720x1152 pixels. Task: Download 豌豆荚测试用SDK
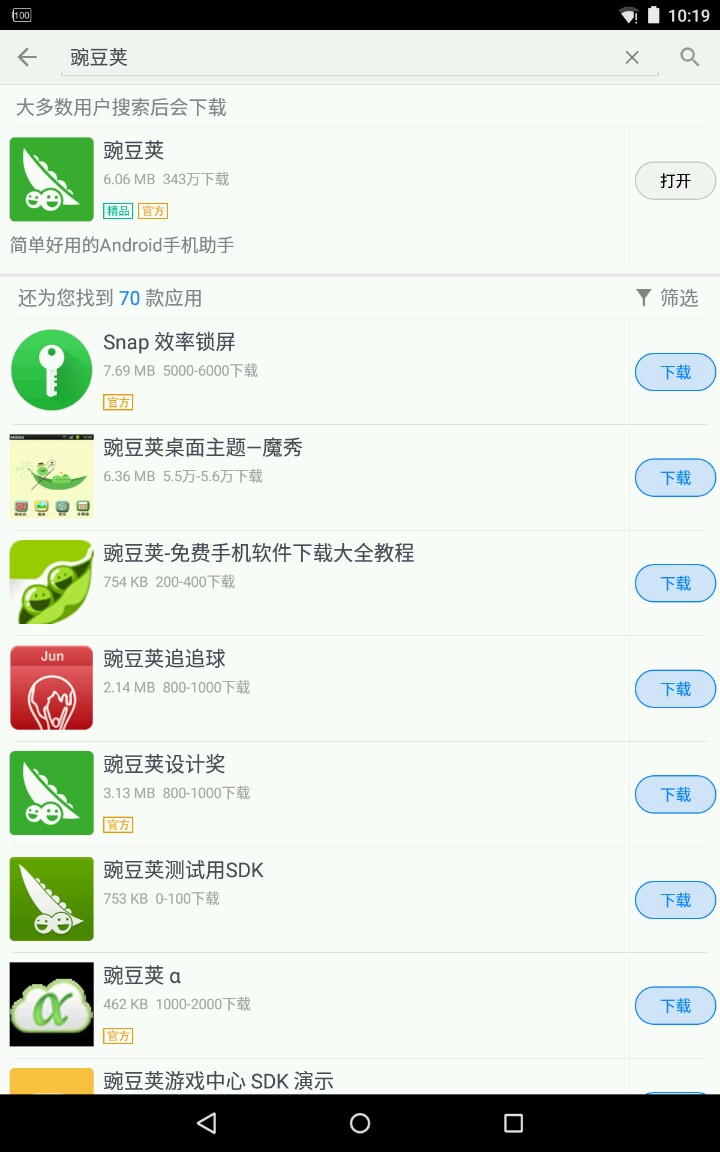[676, 900]
